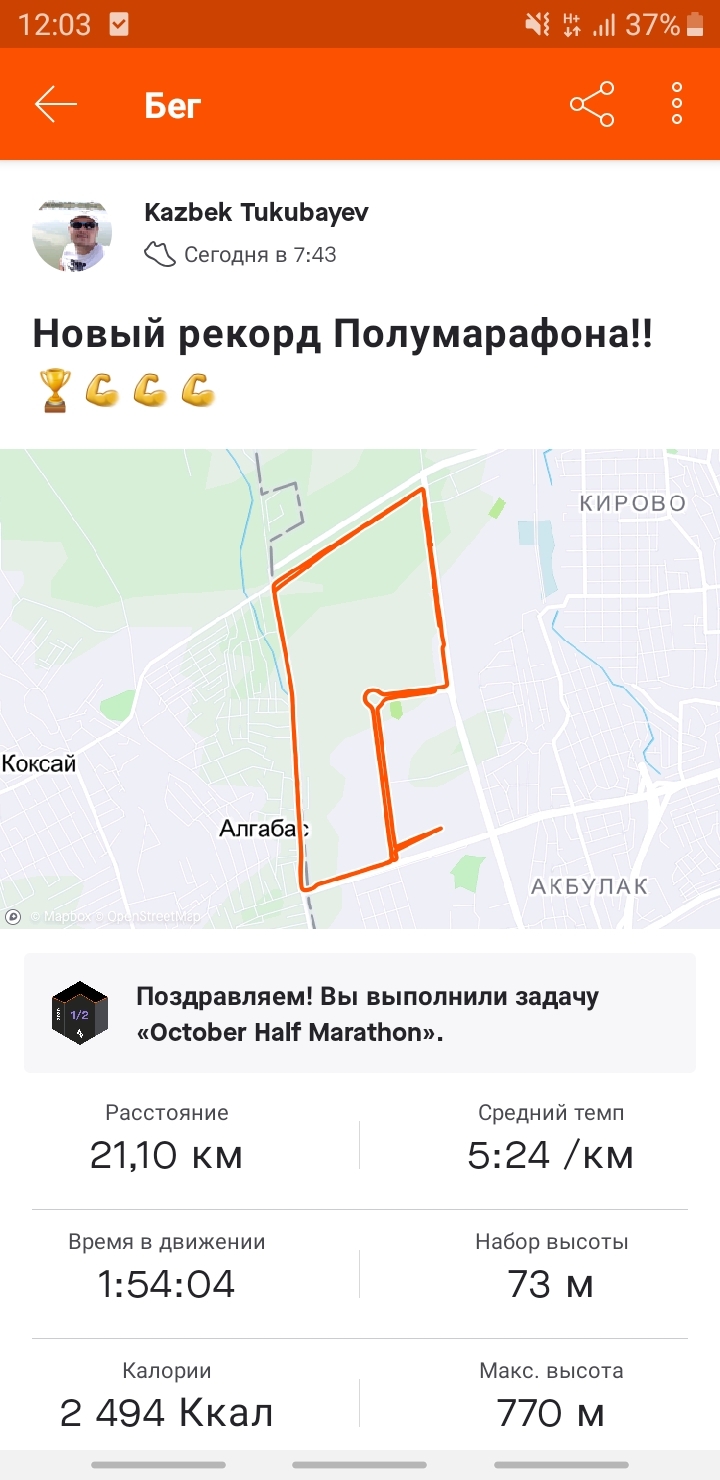Go back using the arrow

pos(56,104)
